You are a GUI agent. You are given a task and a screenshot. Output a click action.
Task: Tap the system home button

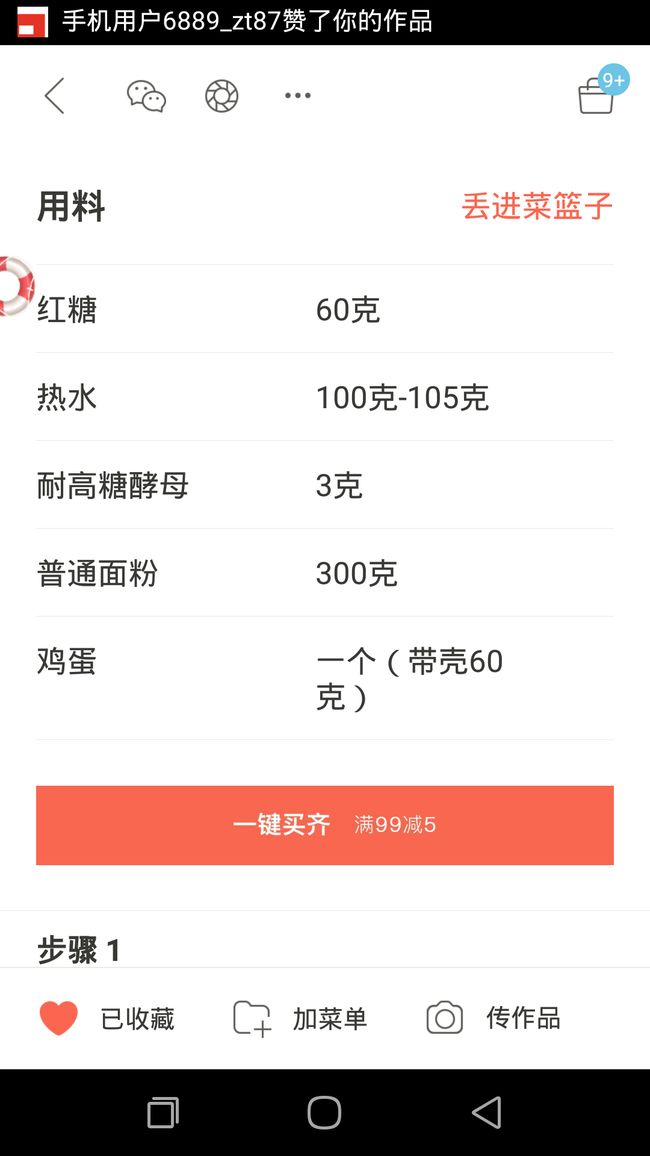point(324,1113)
